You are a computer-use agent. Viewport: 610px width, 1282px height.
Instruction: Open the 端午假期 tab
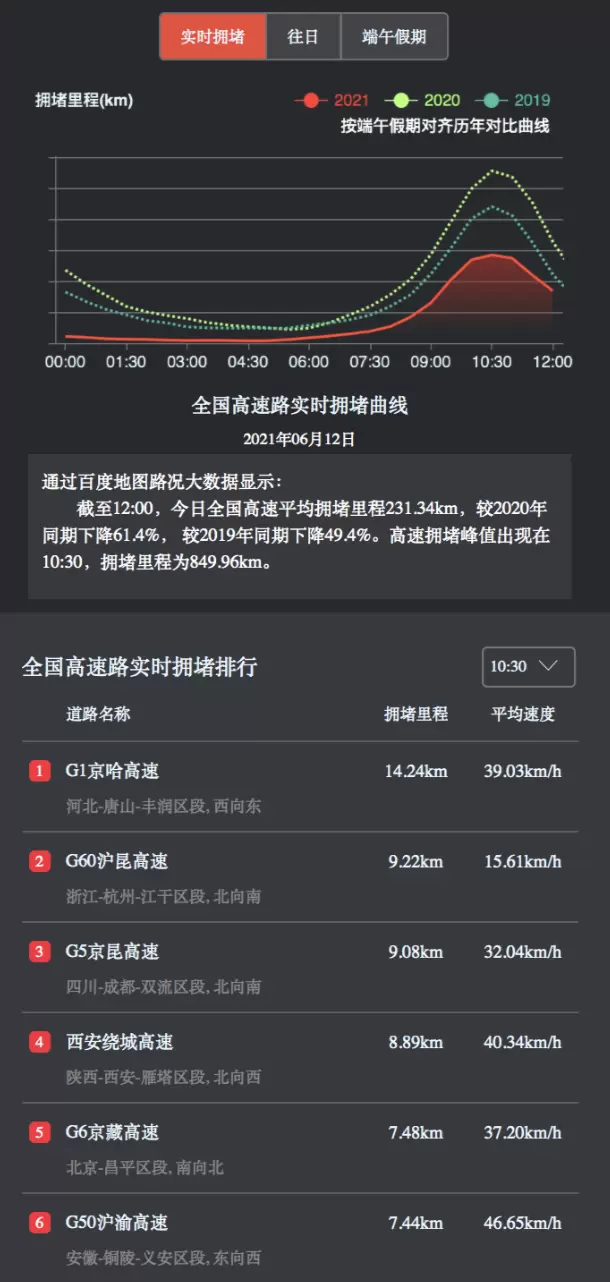[x=394, y=37]
